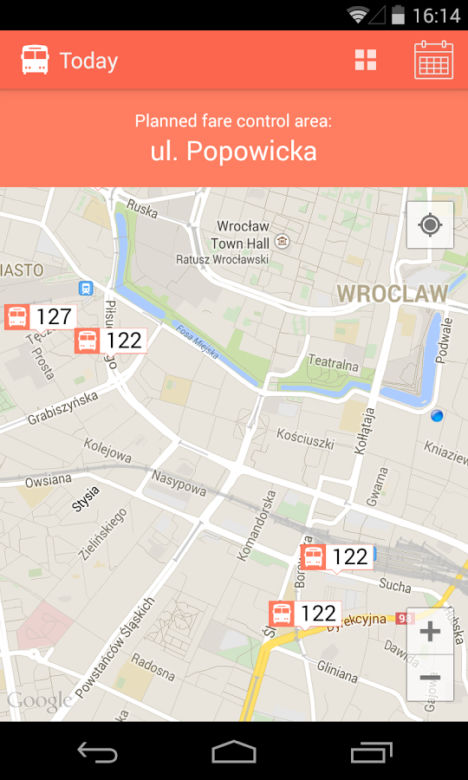Select the 122 marker near Dyrekcyjna
Viewport: 468px width, 780px height.
point(305,614)
